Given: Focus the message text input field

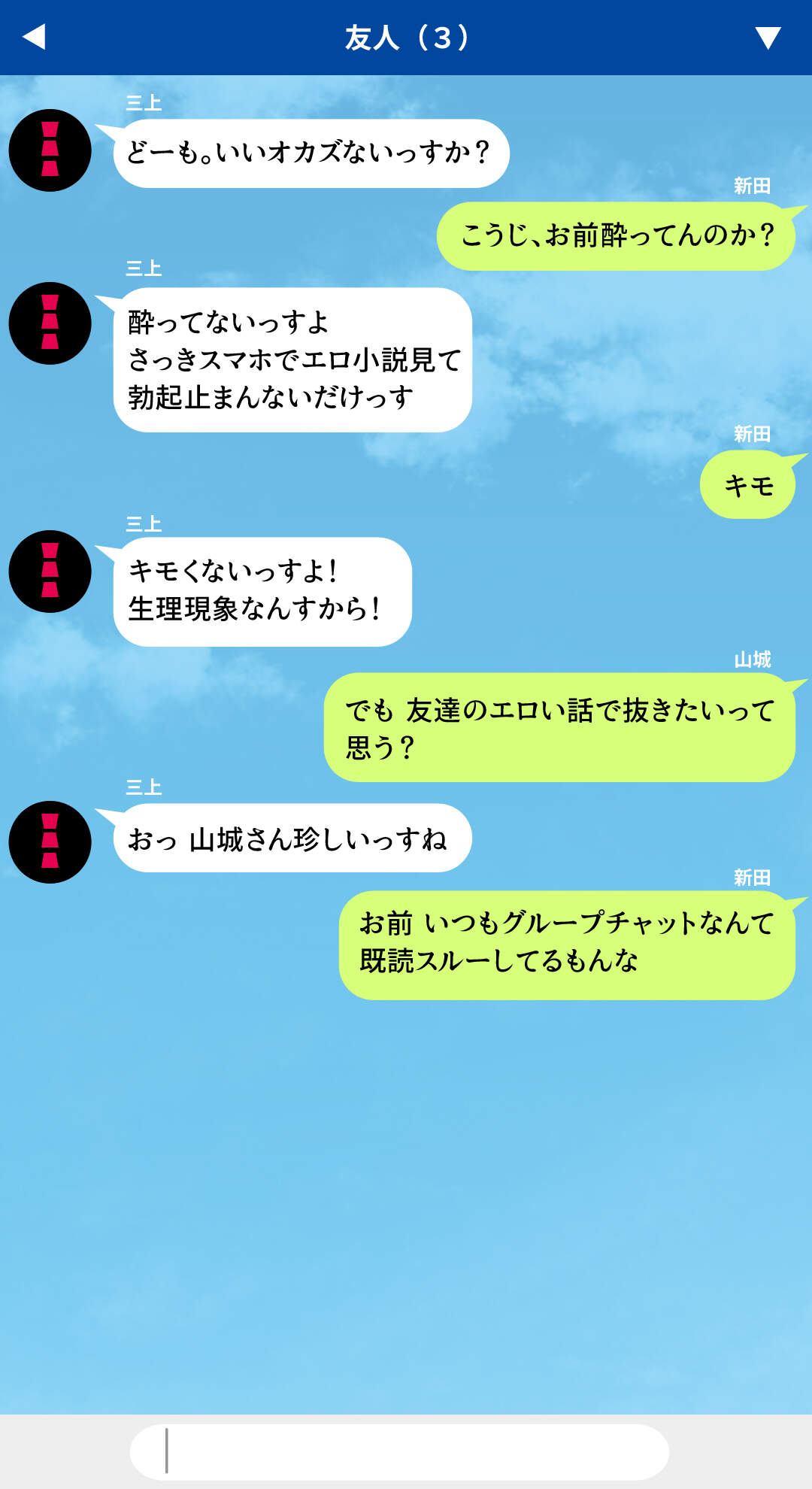Looking at the screenshot, I should pyautogui.click(x=398, y=1452).
